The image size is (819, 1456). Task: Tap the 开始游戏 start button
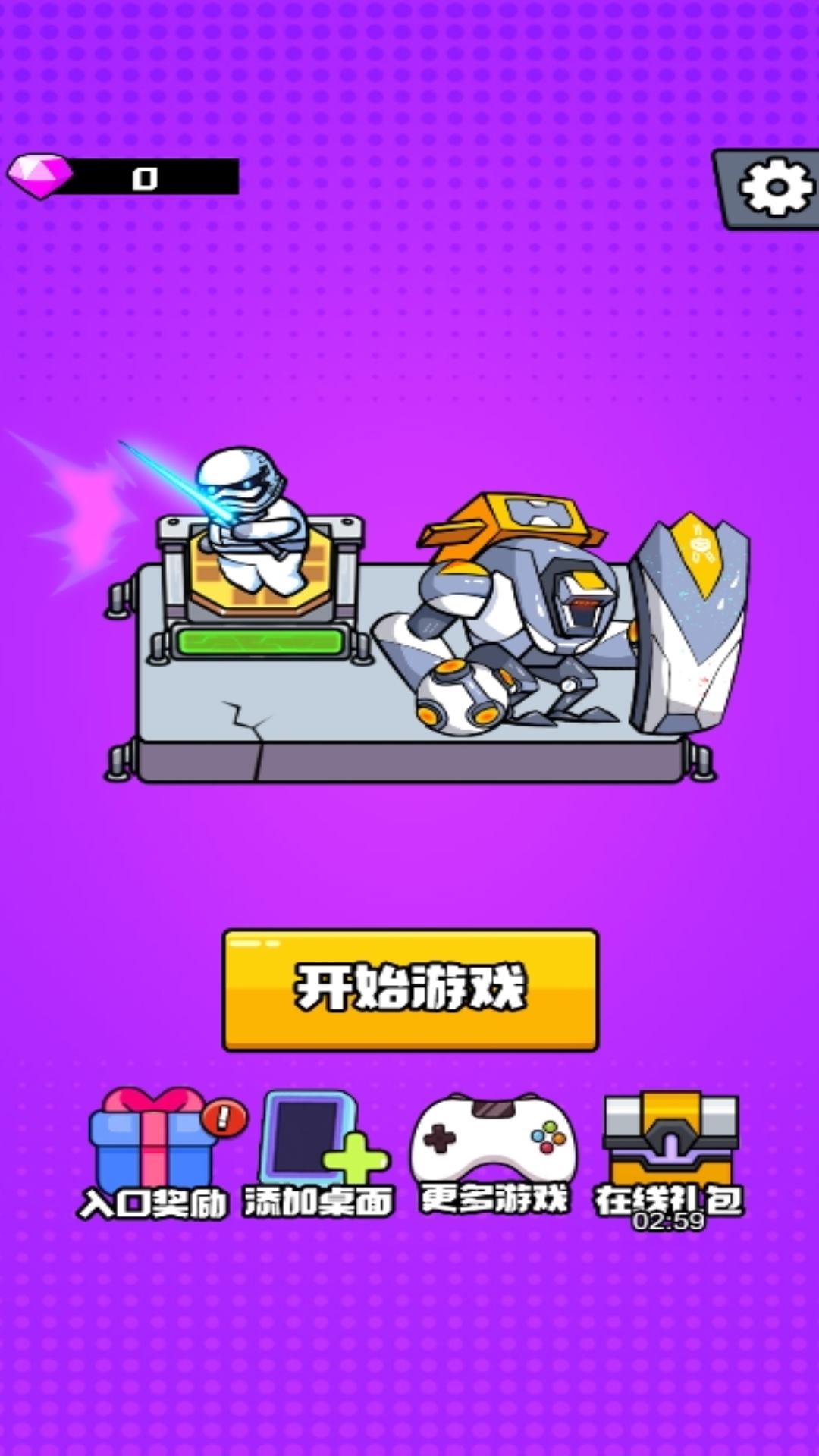[410, 990]
